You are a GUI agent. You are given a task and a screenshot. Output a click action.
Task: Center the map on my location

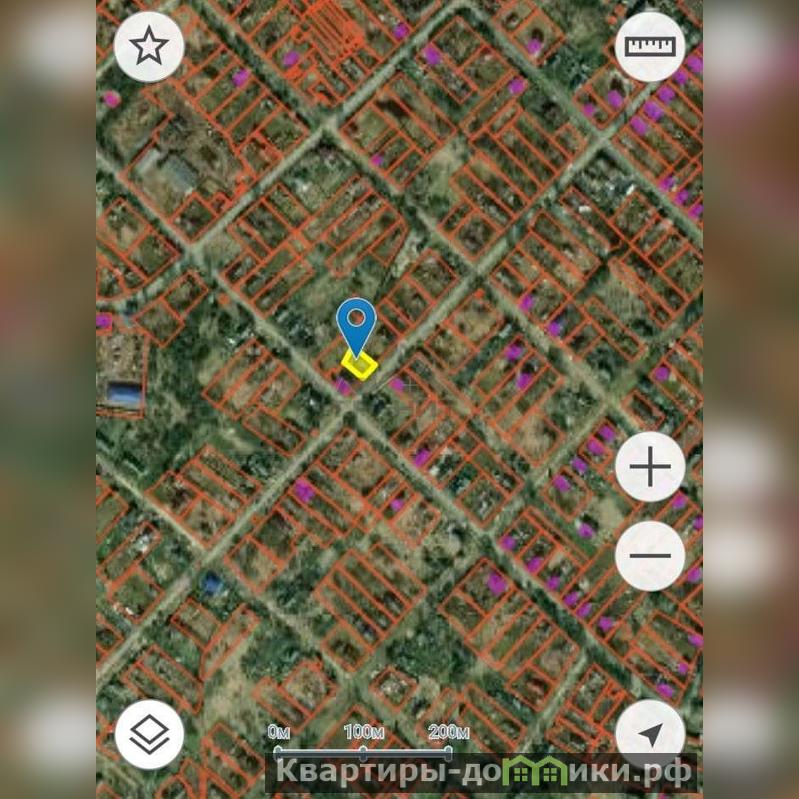tap(650, 735)
